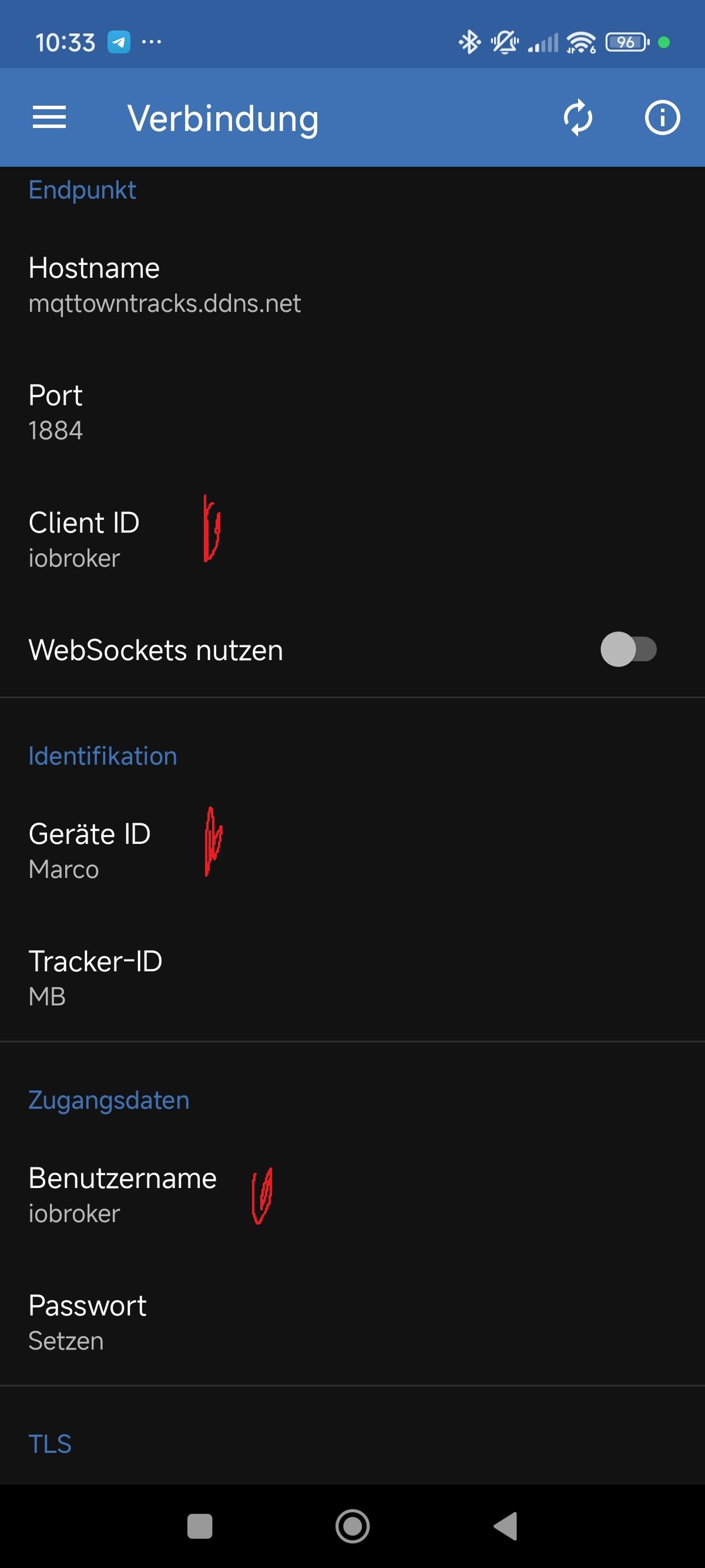The image size is (705, 1568).
Task: Enable the WebSockets nutzen switch
Action: pyautogui.click(x=627, y=650)
